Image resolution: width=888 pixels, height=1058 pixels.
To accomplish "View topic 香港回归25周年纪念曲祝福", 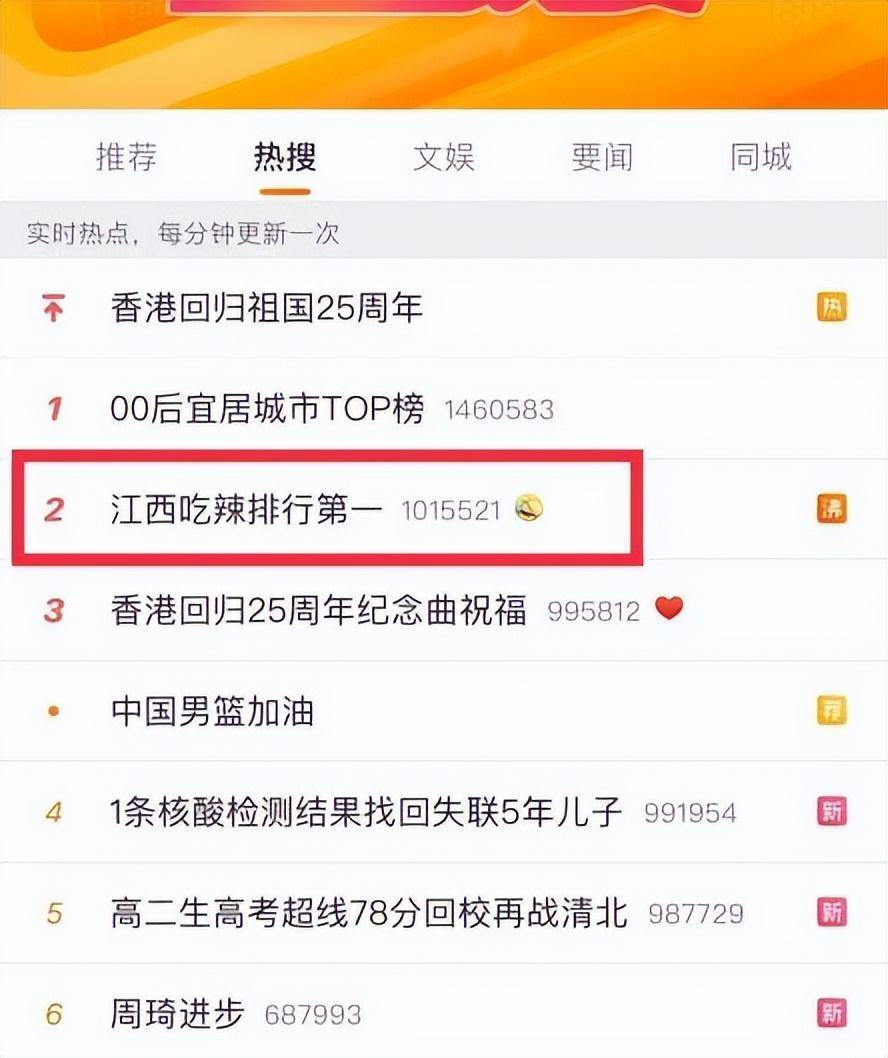I will coord(318,610).
